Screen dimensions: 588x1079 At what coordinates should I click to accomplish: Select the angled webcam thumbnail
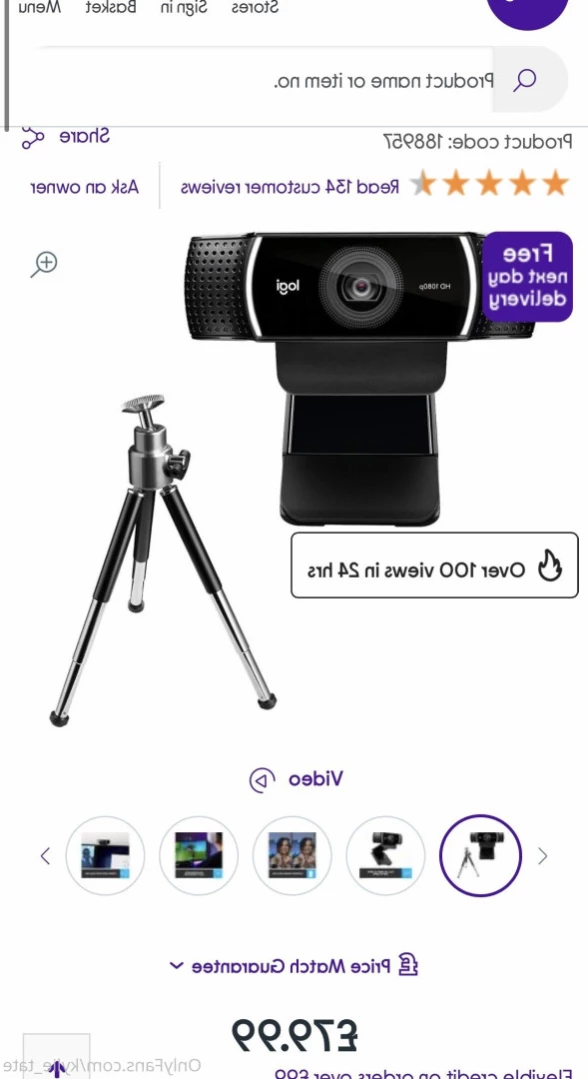coord(386,855)
